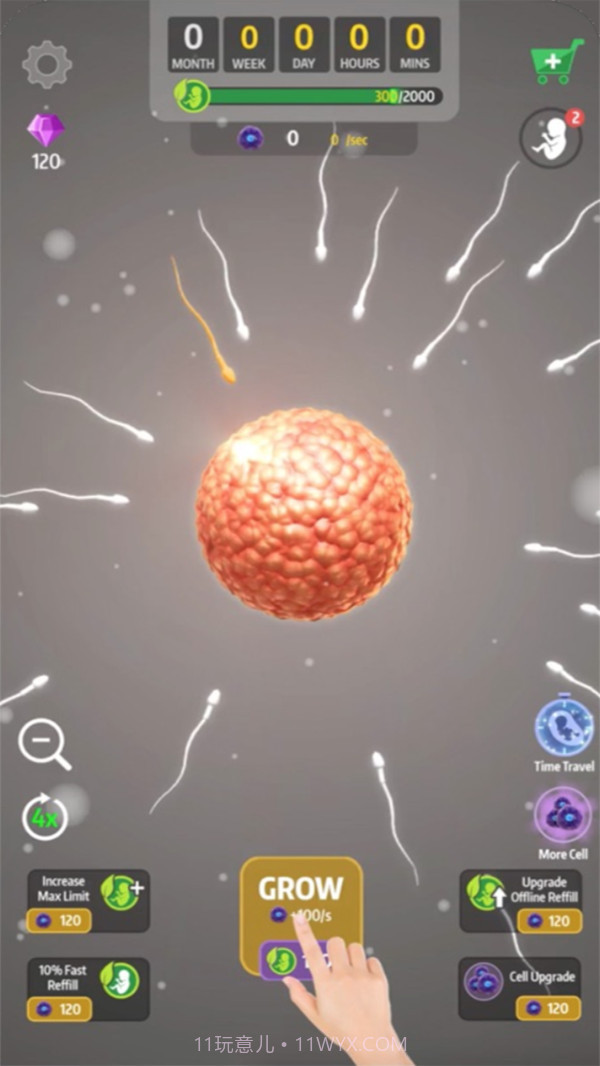Use the Time Travel booster
This screenshot has height=1066, width=600.
pyautogui.click(x=564, y=727)
